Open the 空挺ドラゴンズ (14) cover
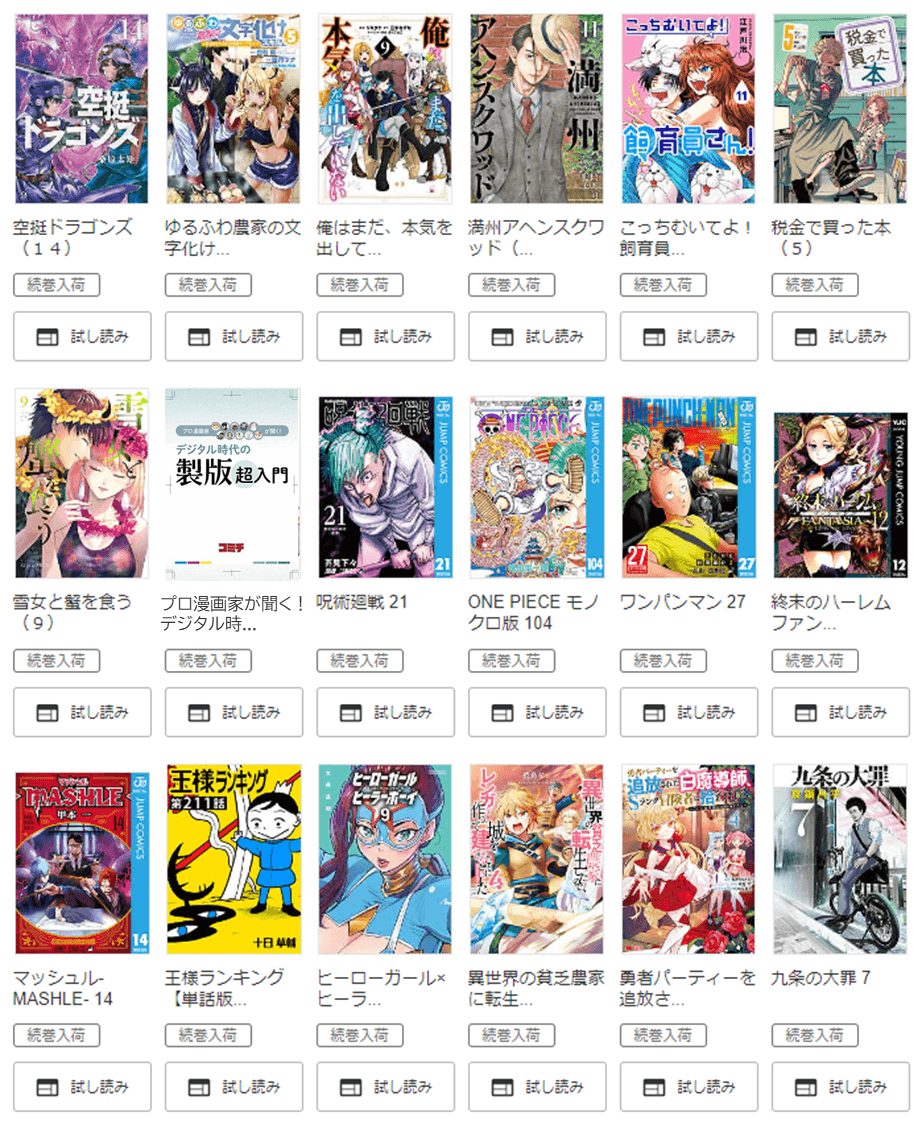 click(82, 109)
